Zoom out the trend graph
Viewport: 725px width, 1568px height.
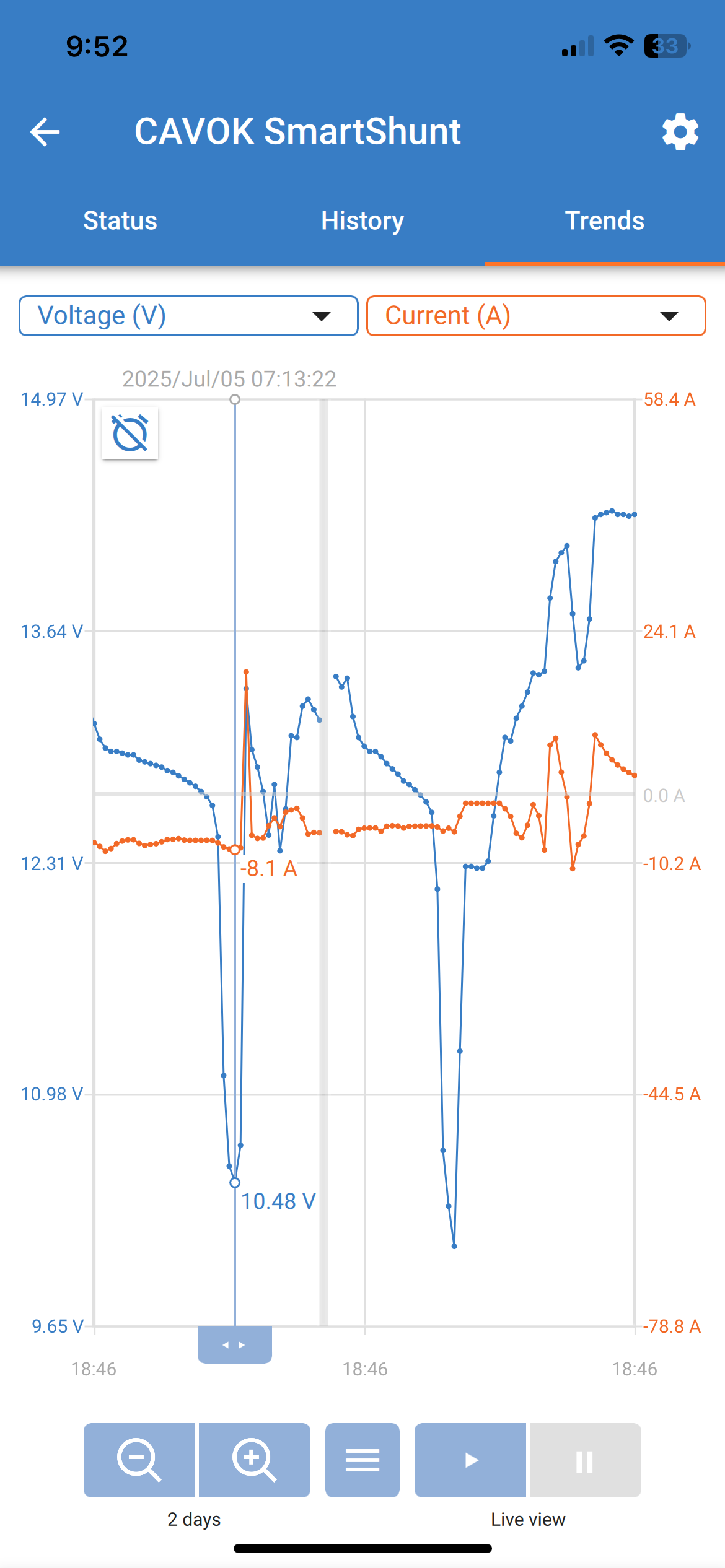point(139,1460)
